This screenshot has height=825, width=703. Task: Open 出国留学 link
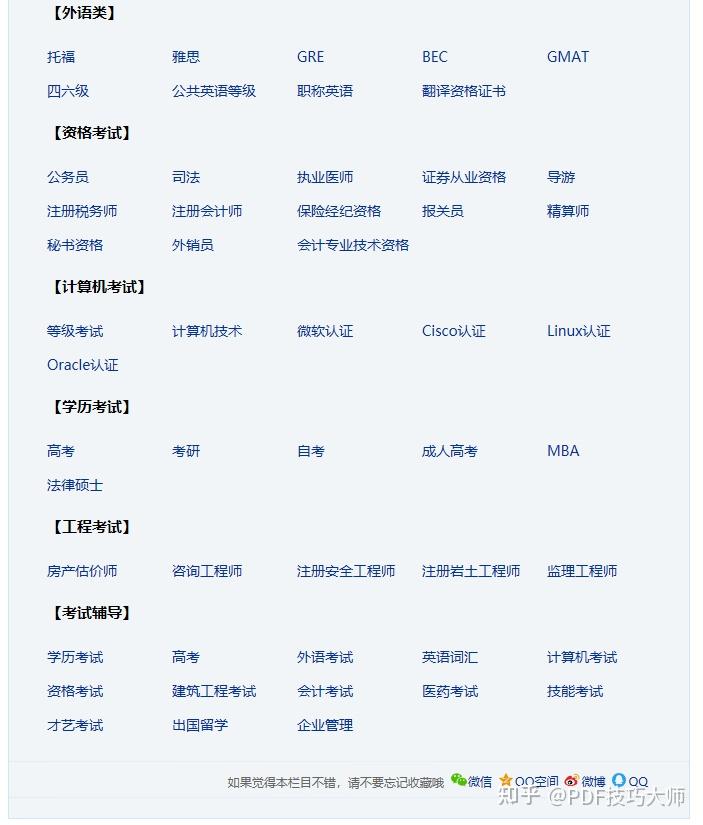point(200,725)
